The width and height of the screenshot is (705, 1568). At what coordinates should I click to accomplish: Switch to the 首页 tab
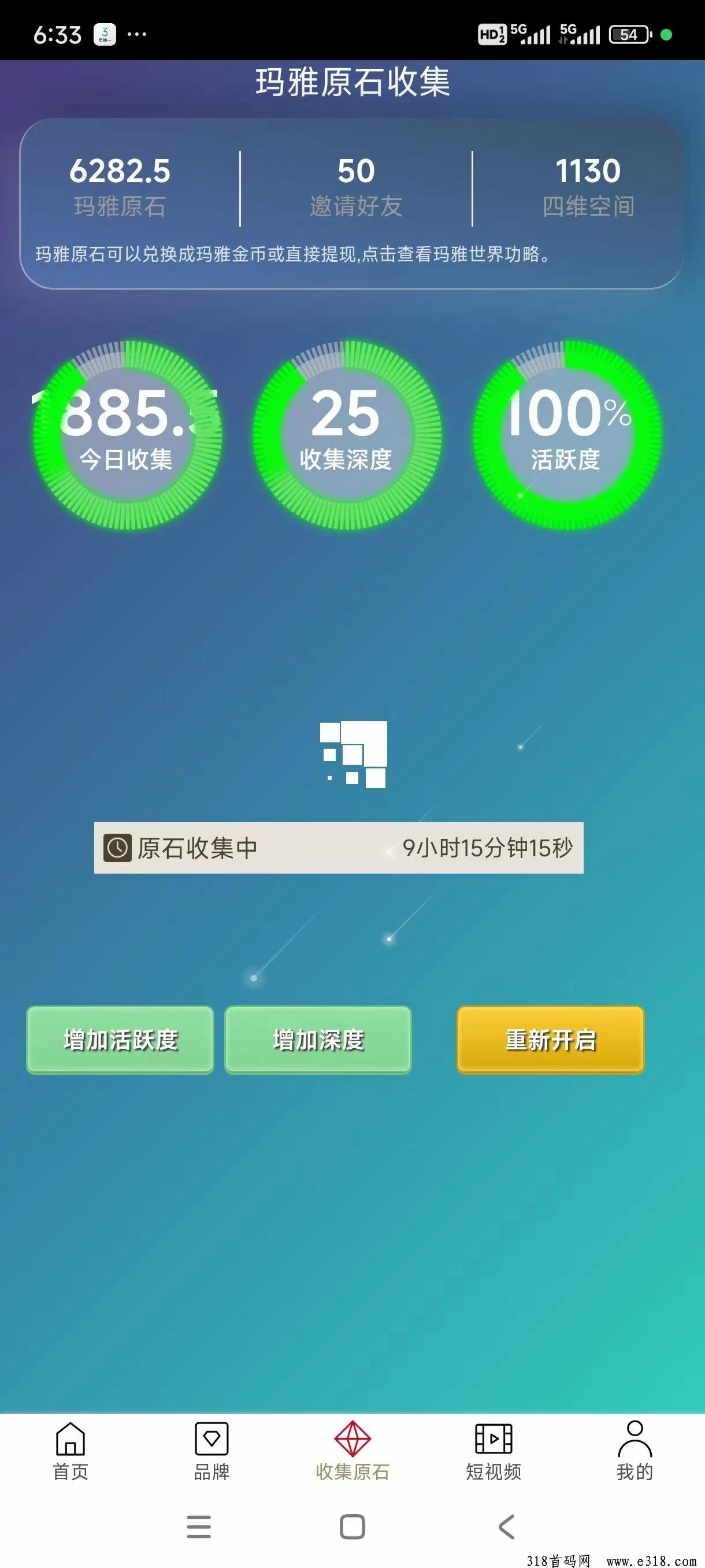tap(70, 1452)
